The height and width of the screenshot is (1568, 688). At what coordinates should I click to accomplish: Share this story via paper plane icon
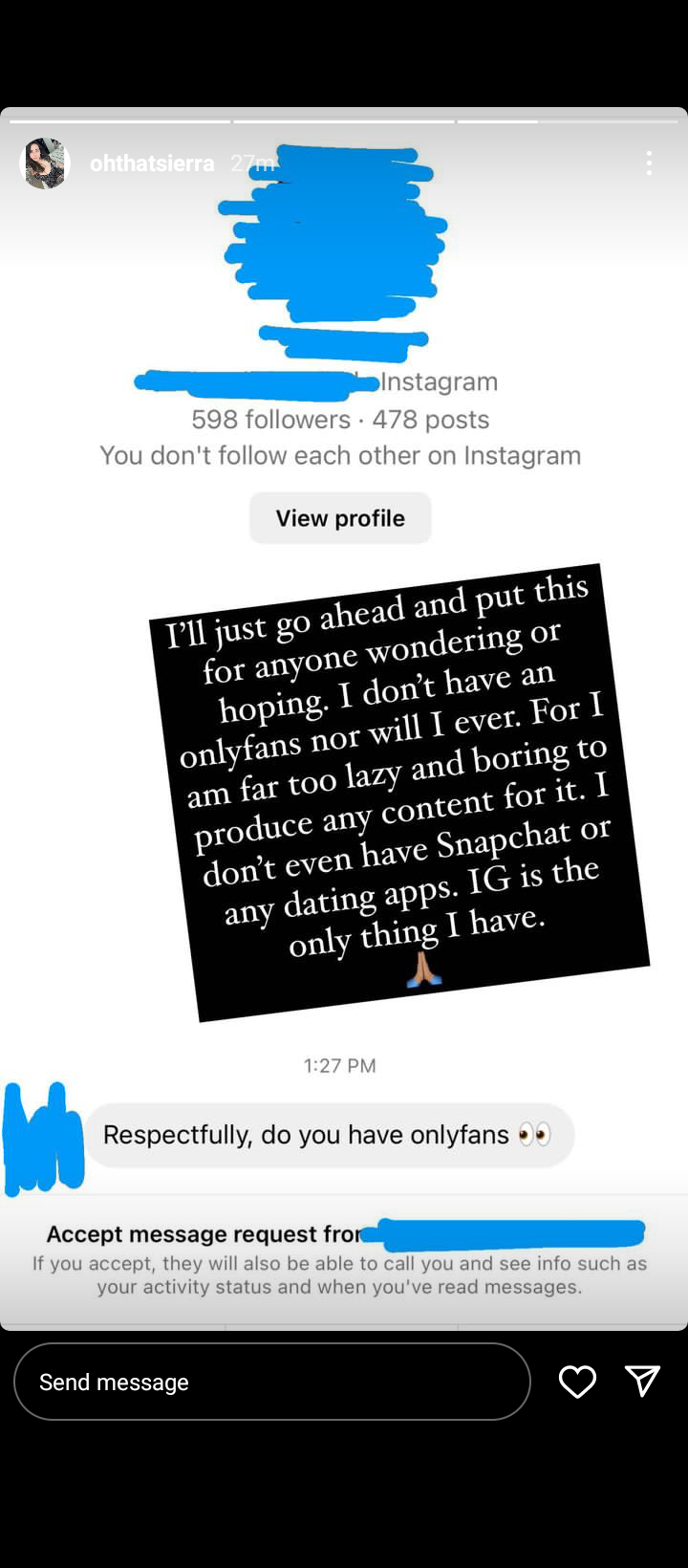(x=642, y=1382)
